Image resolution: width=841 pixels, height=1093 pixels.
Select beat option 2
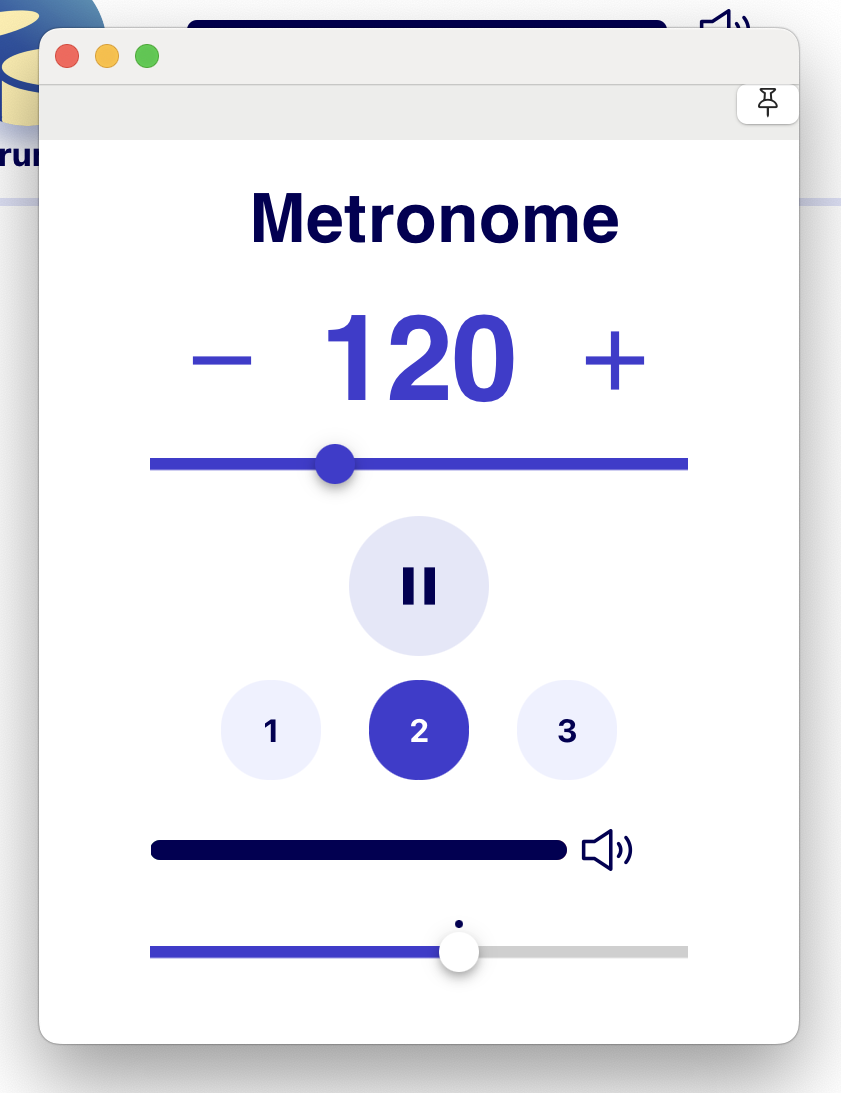pyautogui.click(x=419, y=731)
